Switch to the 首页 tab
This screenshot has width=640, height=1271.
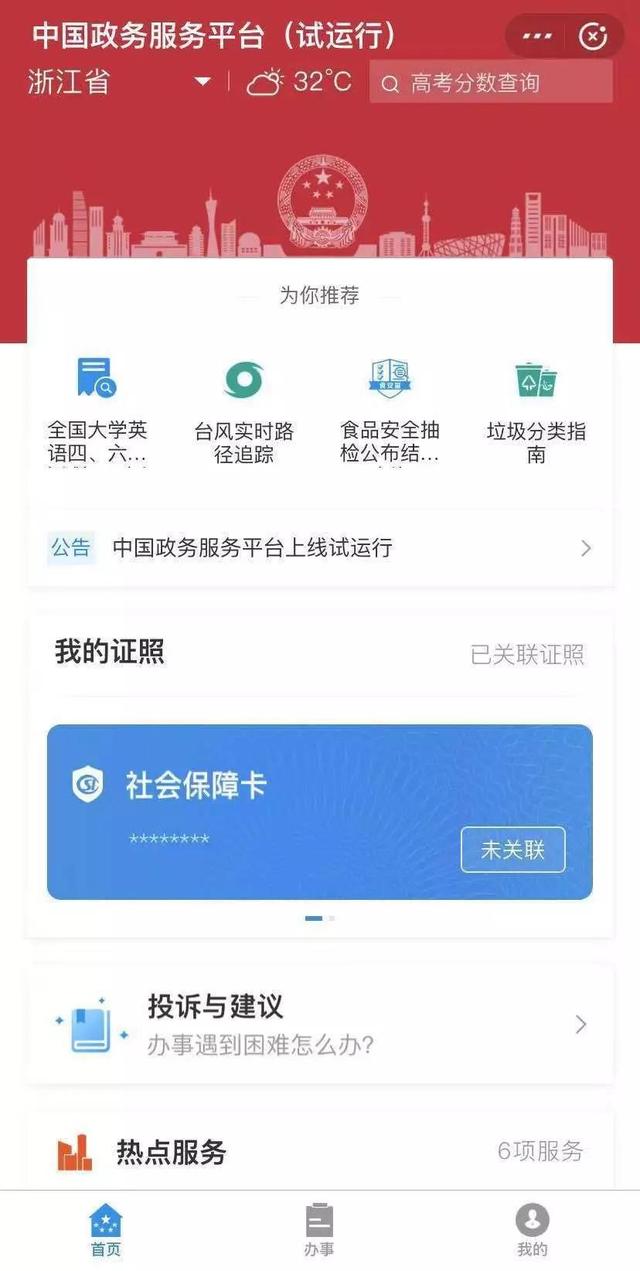point(106,1230)
